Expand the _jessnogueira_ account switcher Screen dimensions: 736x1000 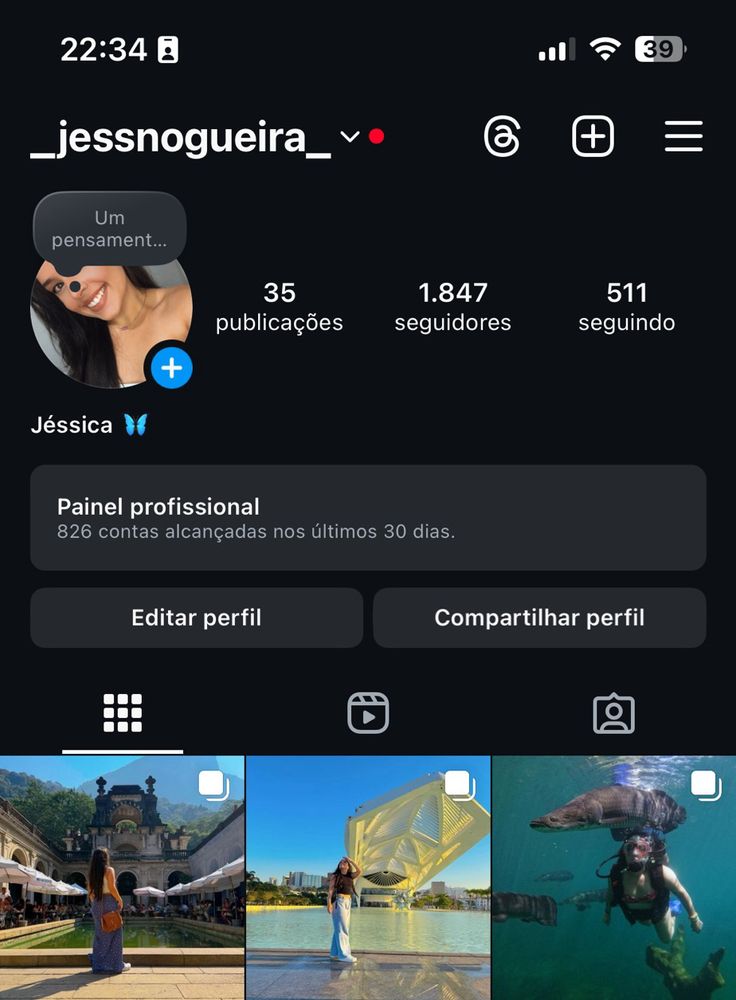[349, 137]
